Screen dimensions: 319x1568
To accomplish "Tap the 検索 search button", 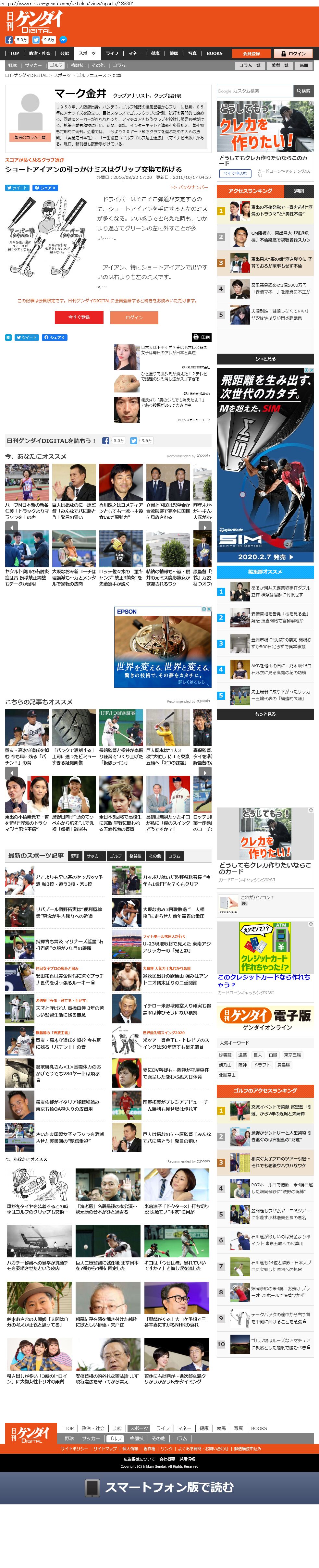I will click(x=303, y=91).
